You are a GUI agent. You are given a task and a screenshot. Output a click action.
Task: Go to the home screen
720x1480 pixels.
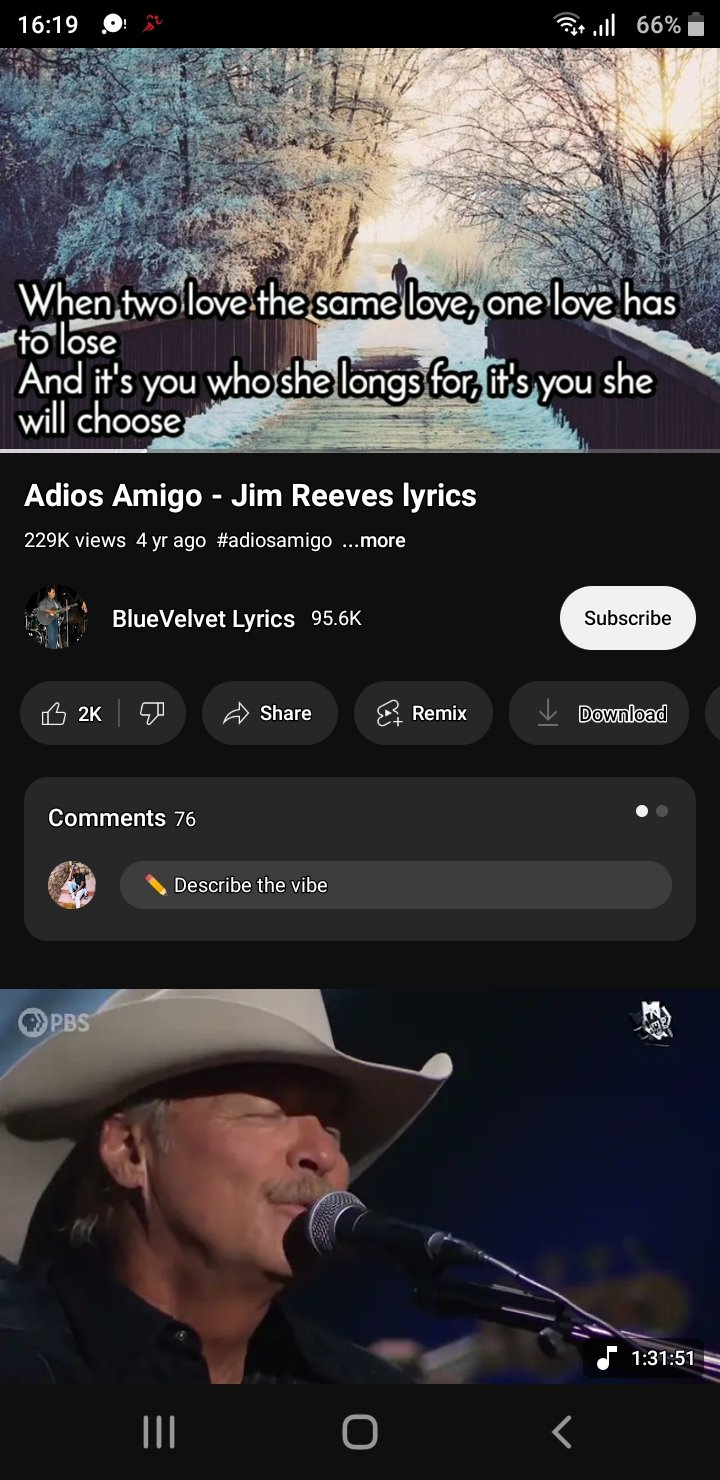coord(360,1432)
